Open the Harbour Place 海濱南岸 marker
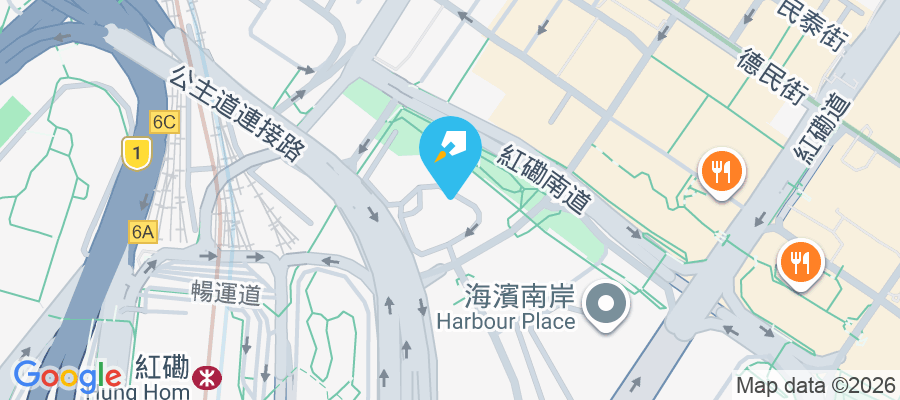 [x=604, y=307]
